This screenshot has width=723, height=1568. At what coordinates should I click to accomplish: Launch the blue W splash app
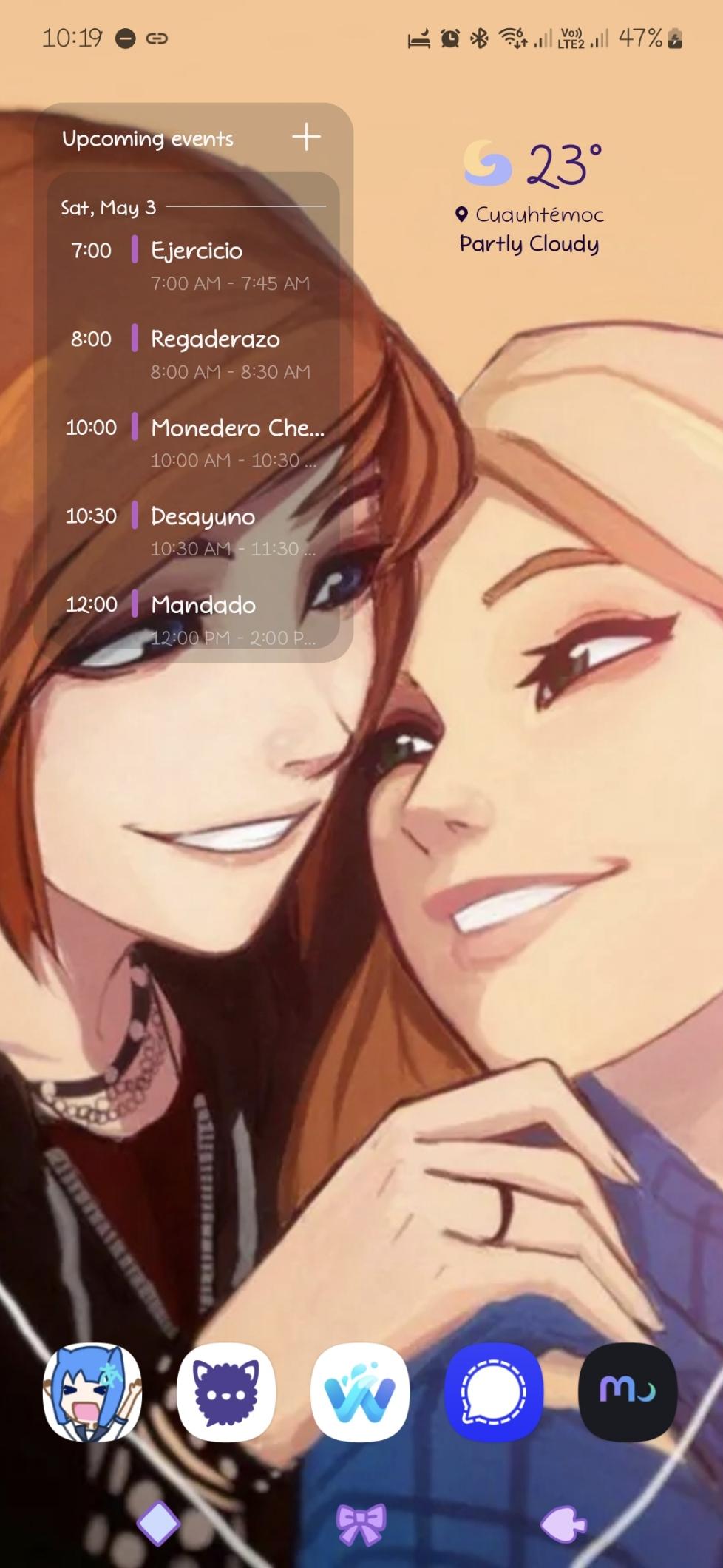360,1393
